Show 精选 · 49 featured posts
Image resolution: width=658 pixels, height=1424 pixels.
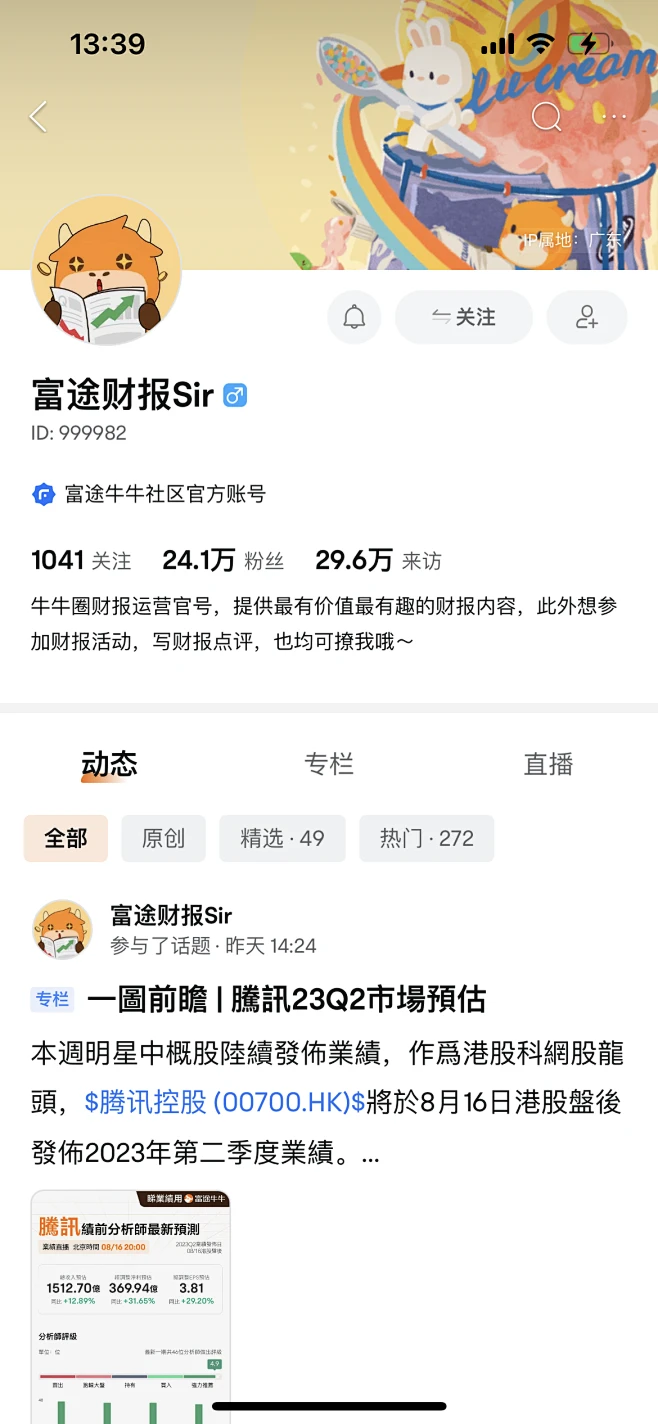click(282, 838)
